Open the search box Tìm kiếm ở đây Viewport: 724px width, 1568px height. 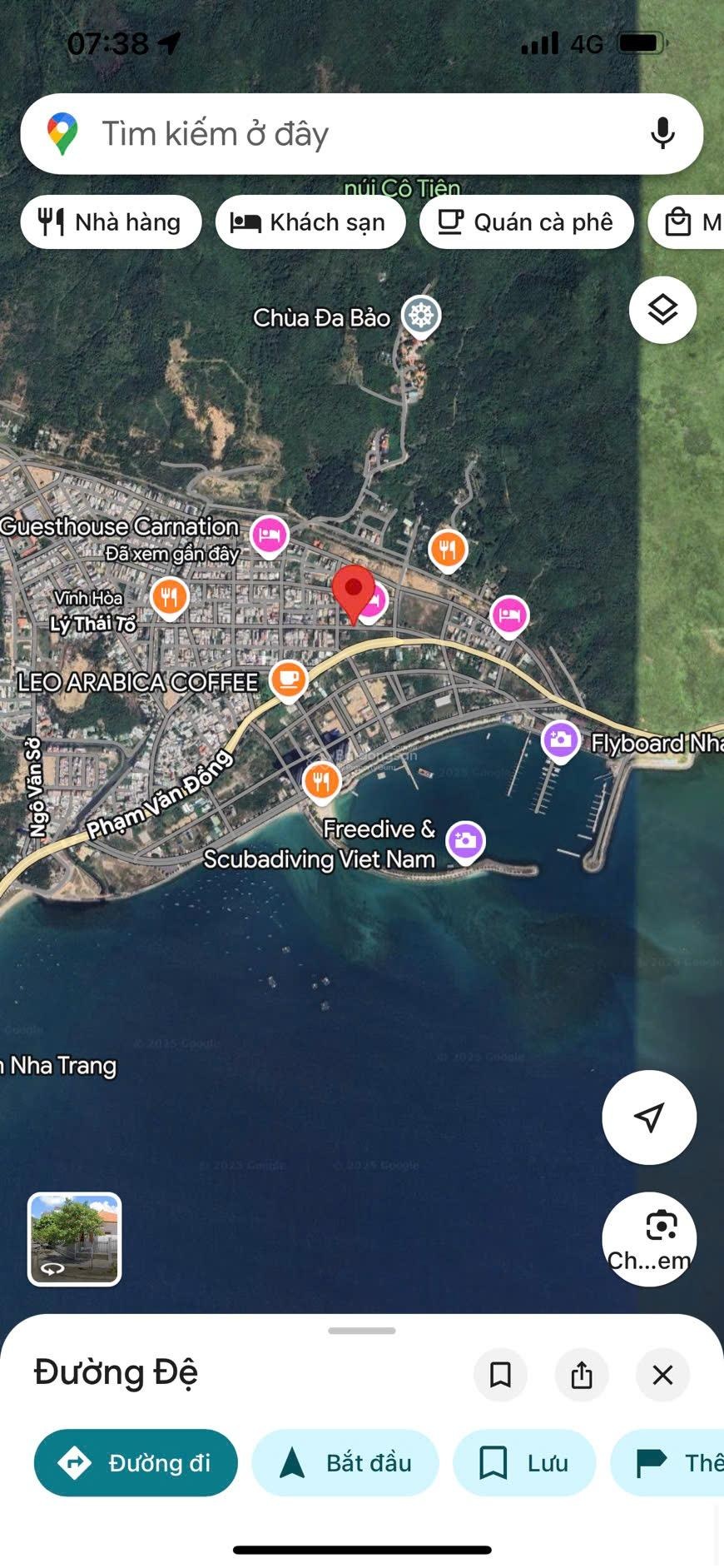[x=361, y=134]
